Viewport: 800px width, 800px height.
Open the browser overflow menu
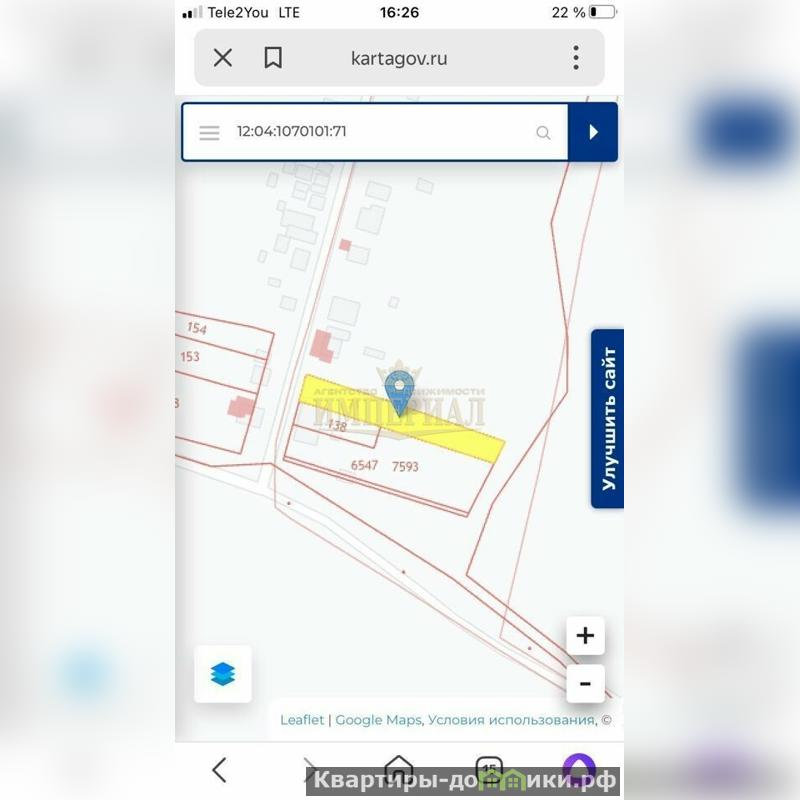point(576,58)
